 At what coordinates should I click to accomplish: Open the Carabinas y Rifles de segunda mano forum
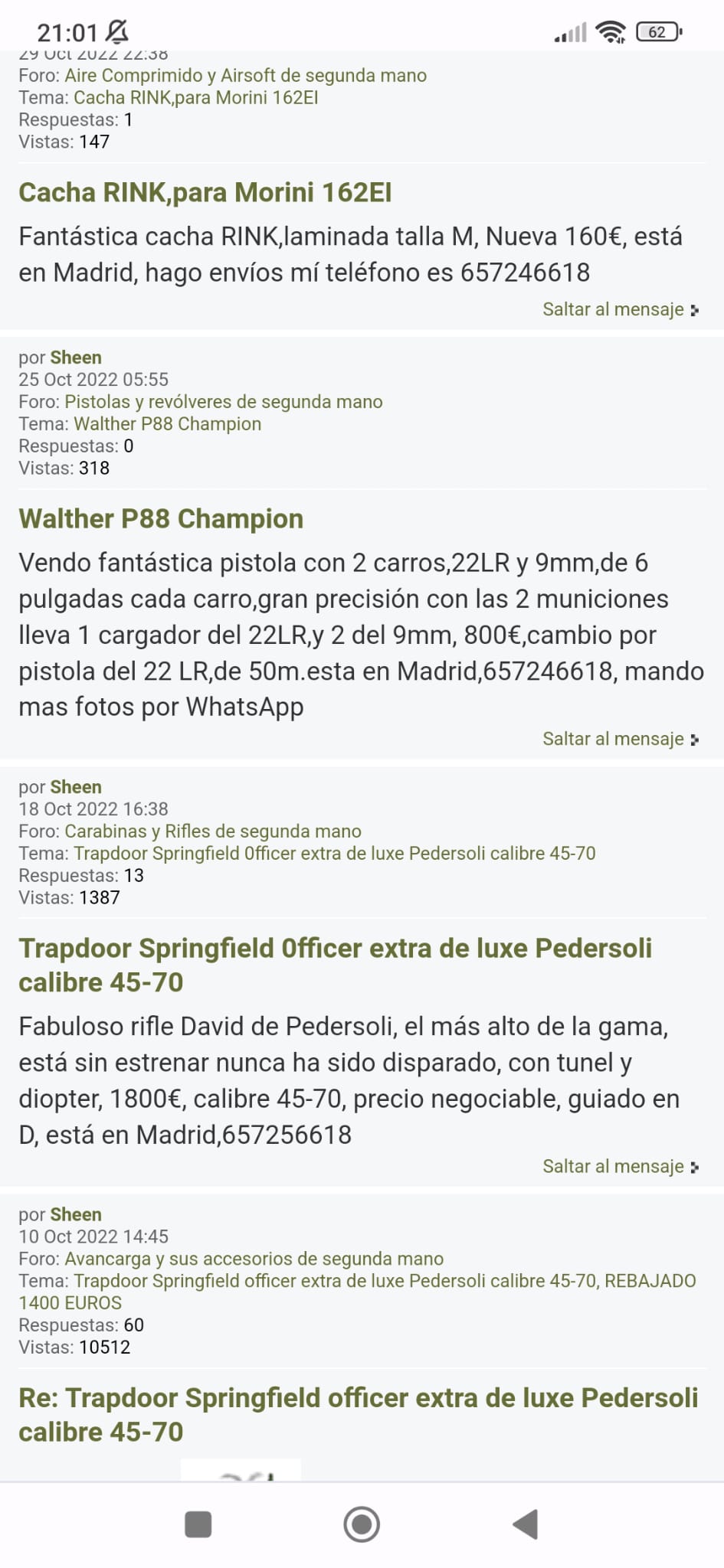pyautogui.click(x=212, y=831)
